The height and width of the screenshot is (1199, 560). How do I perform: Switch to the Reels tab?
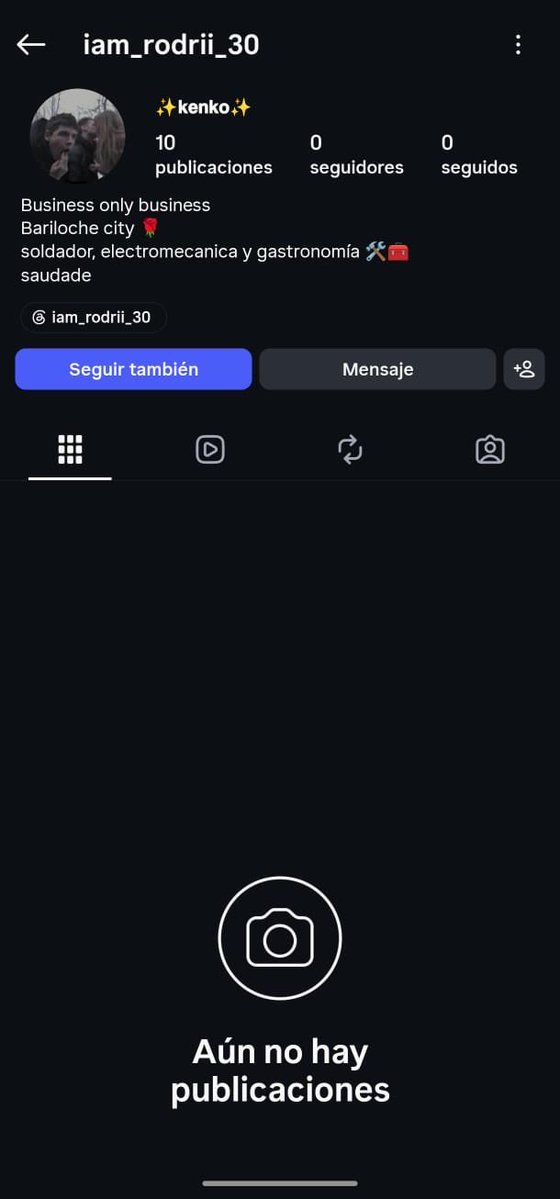210,450
